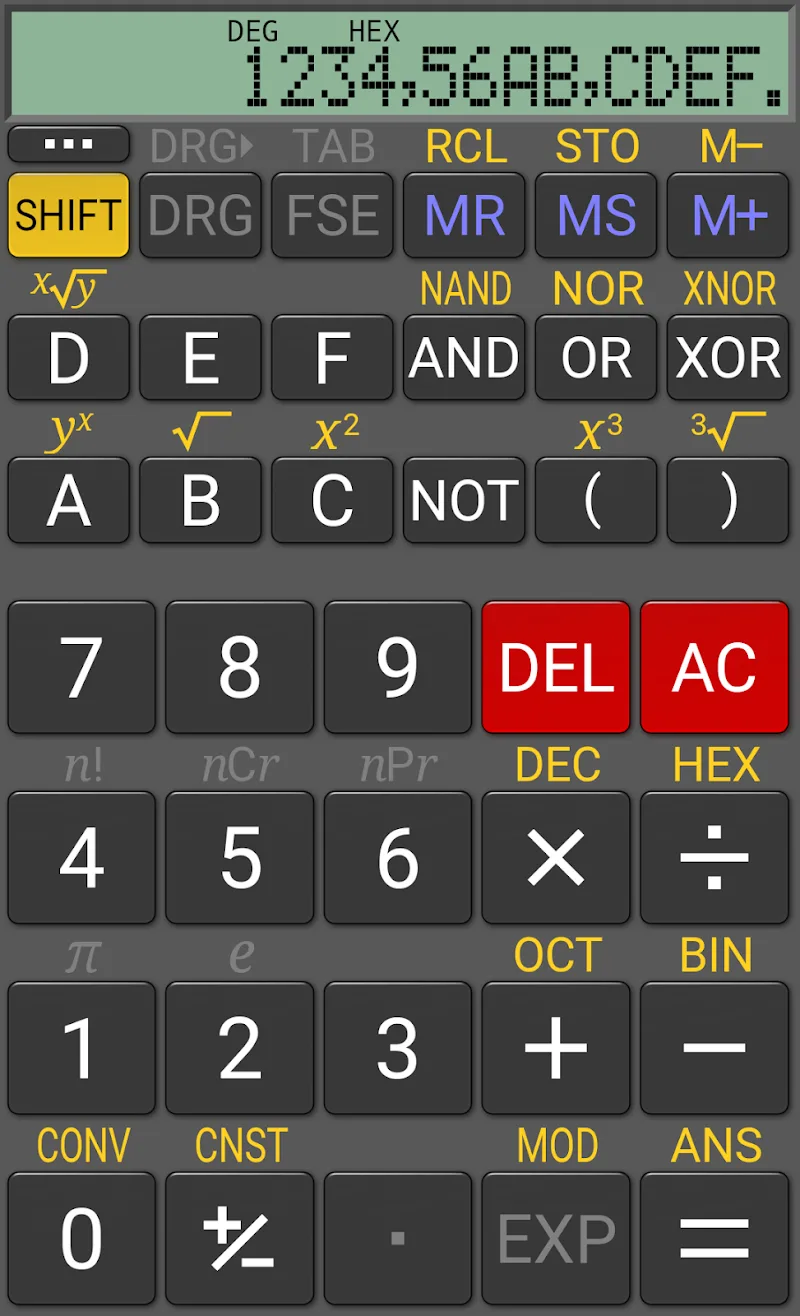Type the digit 0

pos(82,1238)
